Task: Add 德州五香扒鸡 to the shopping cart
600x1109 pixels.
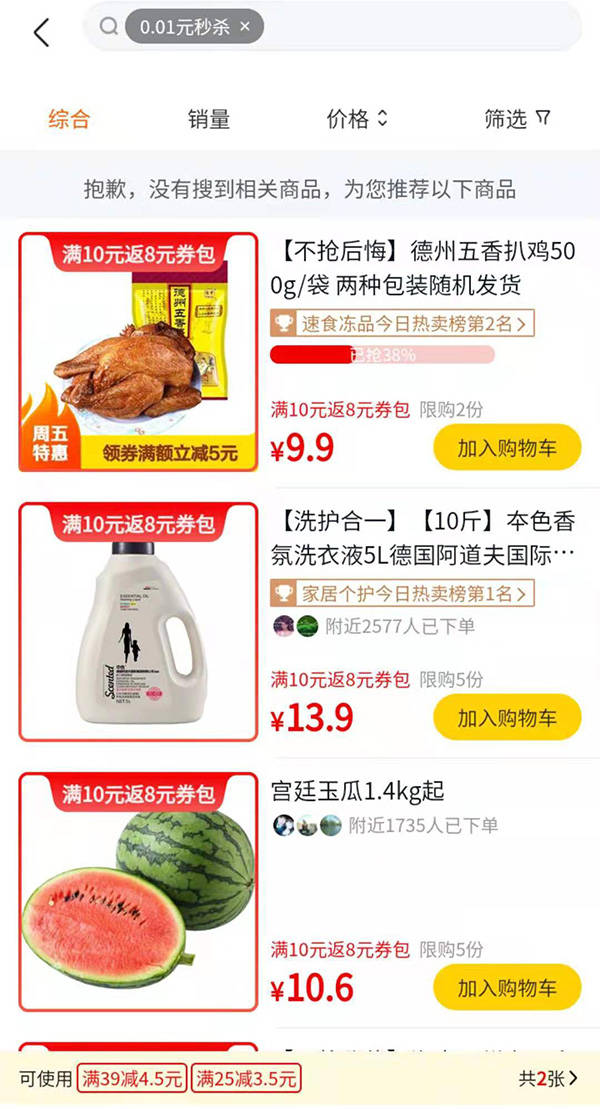Action: pyautogui.click(x=507, y=447)
